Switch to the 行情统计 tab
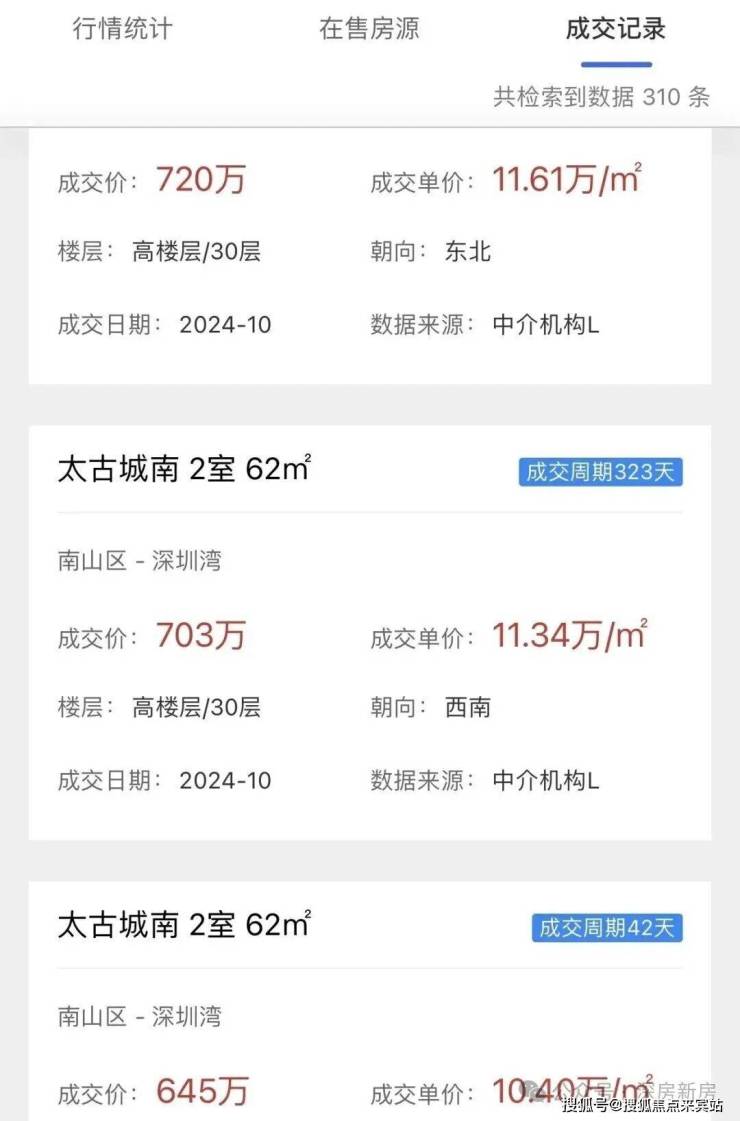 (122, 29)
